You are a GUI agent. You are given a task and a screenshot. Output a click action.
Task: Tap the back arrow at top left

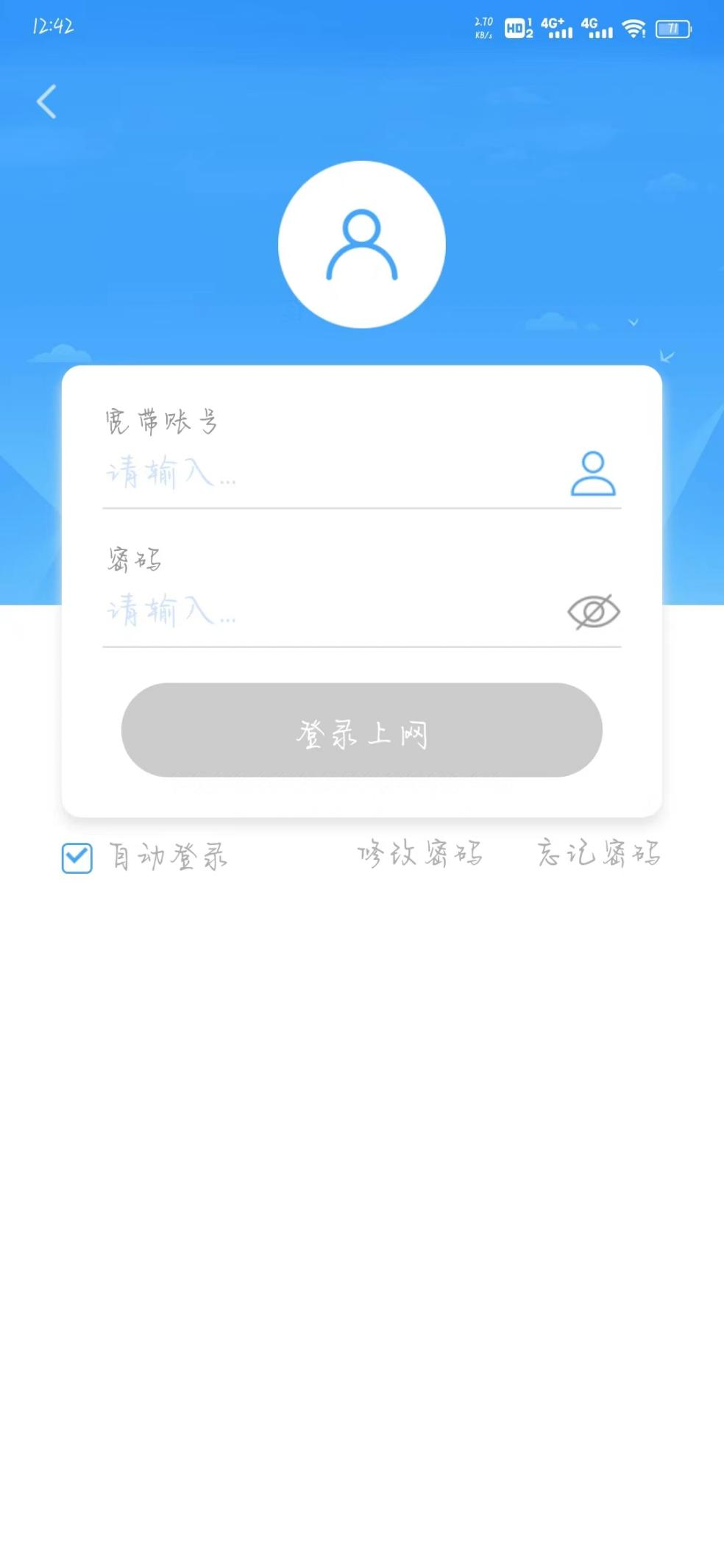point(46,102)
